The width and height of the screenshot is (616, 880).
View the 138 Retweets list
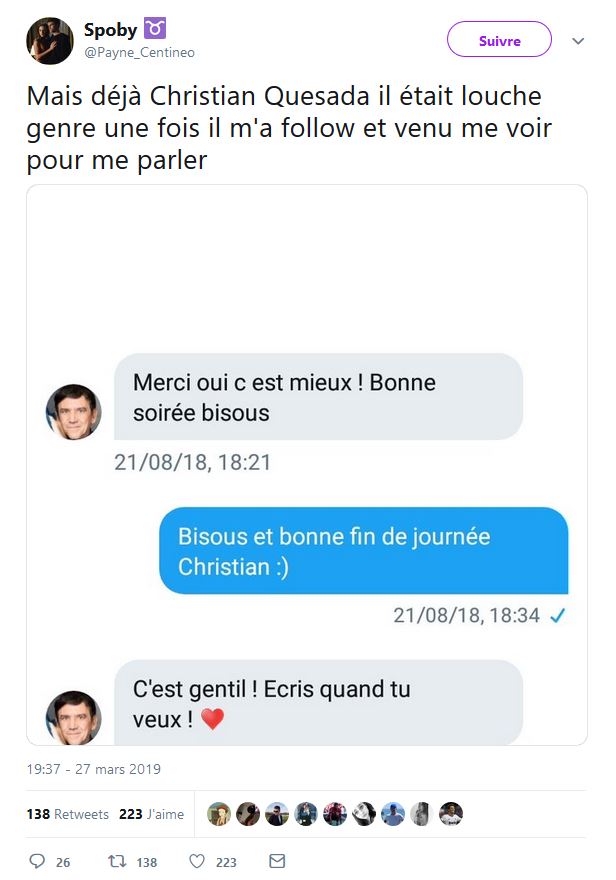(x=67, y=814)
